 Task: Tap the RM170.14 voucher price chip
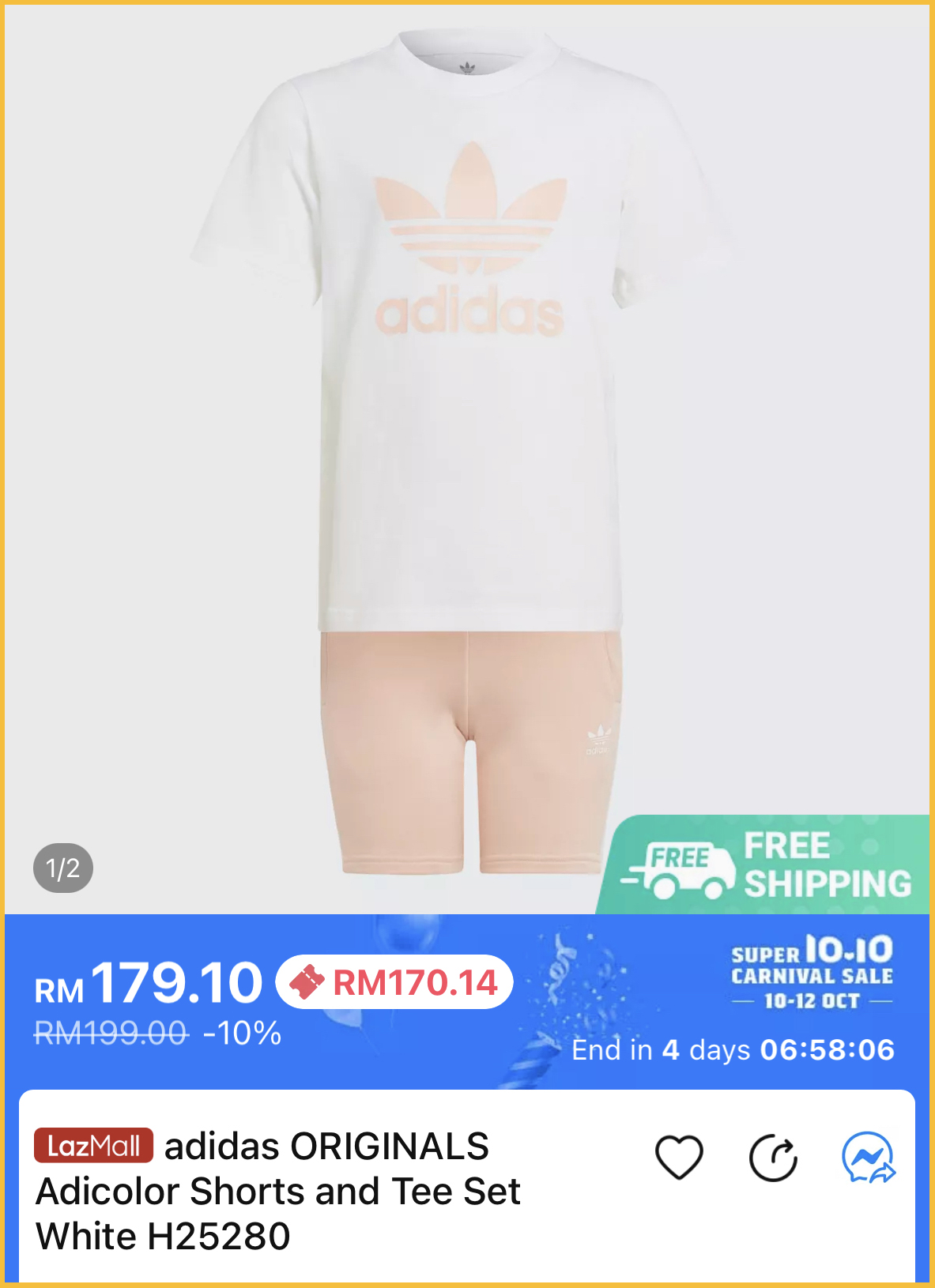click(x=394, y=982)
